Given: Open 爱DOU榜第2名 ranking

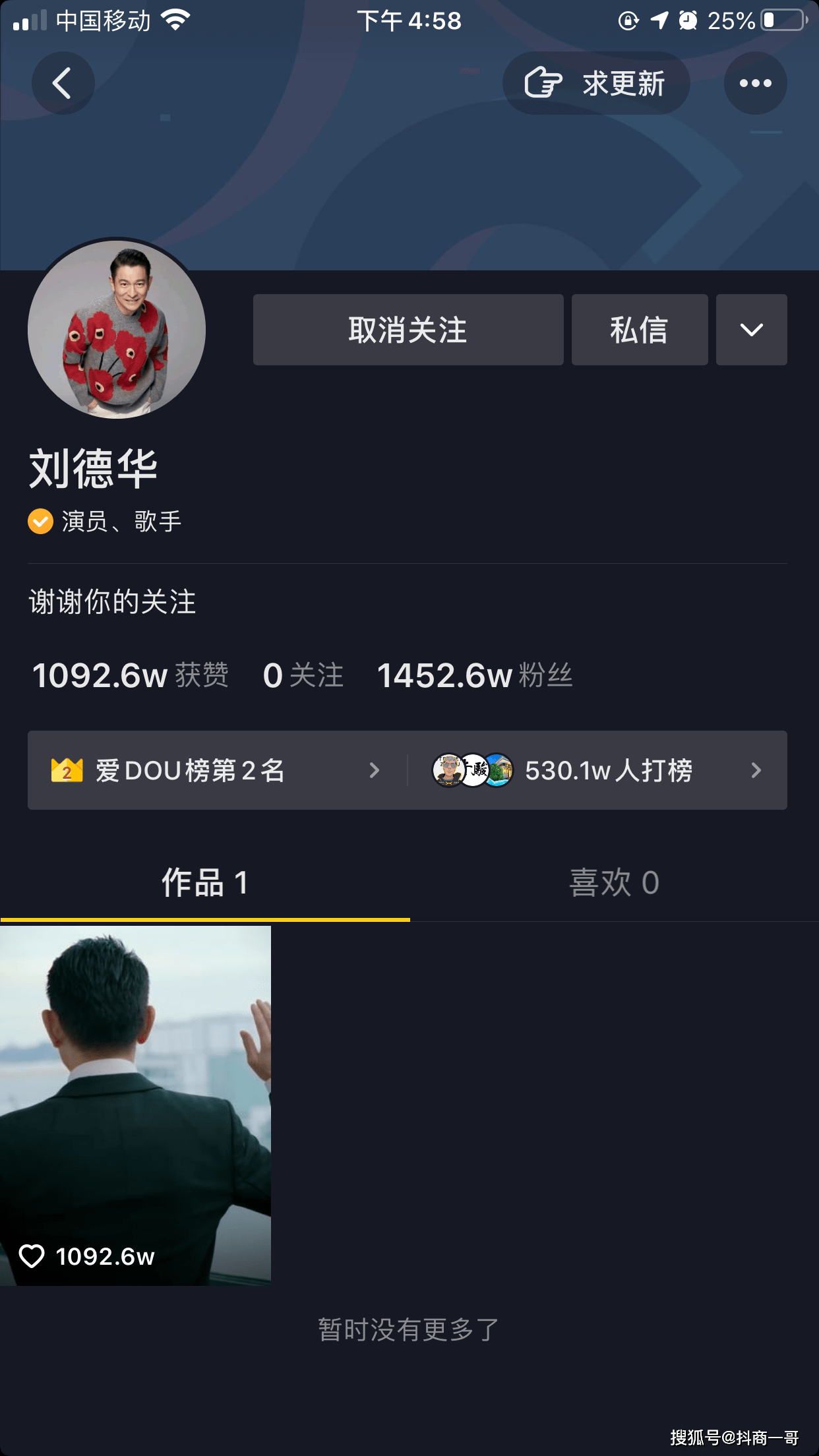Looking at the screenshot, I should (x=217, y=770).
